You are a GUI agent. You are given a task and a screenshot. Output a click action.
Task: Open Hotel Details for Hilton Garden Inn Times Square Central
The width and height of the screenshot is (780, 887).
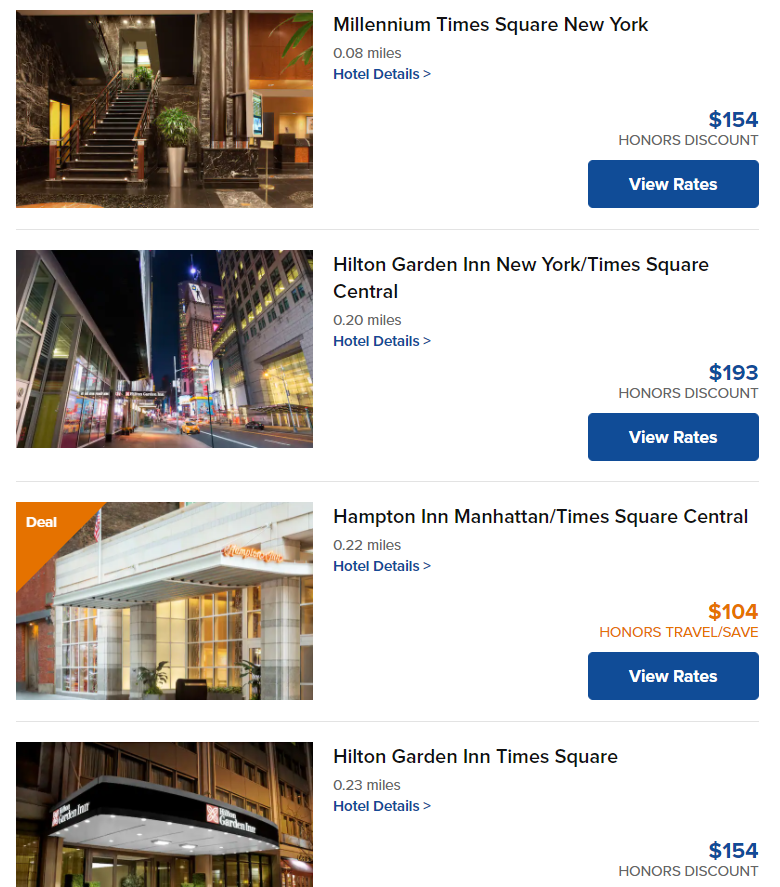pyautogui.click(x=381, y=341)
